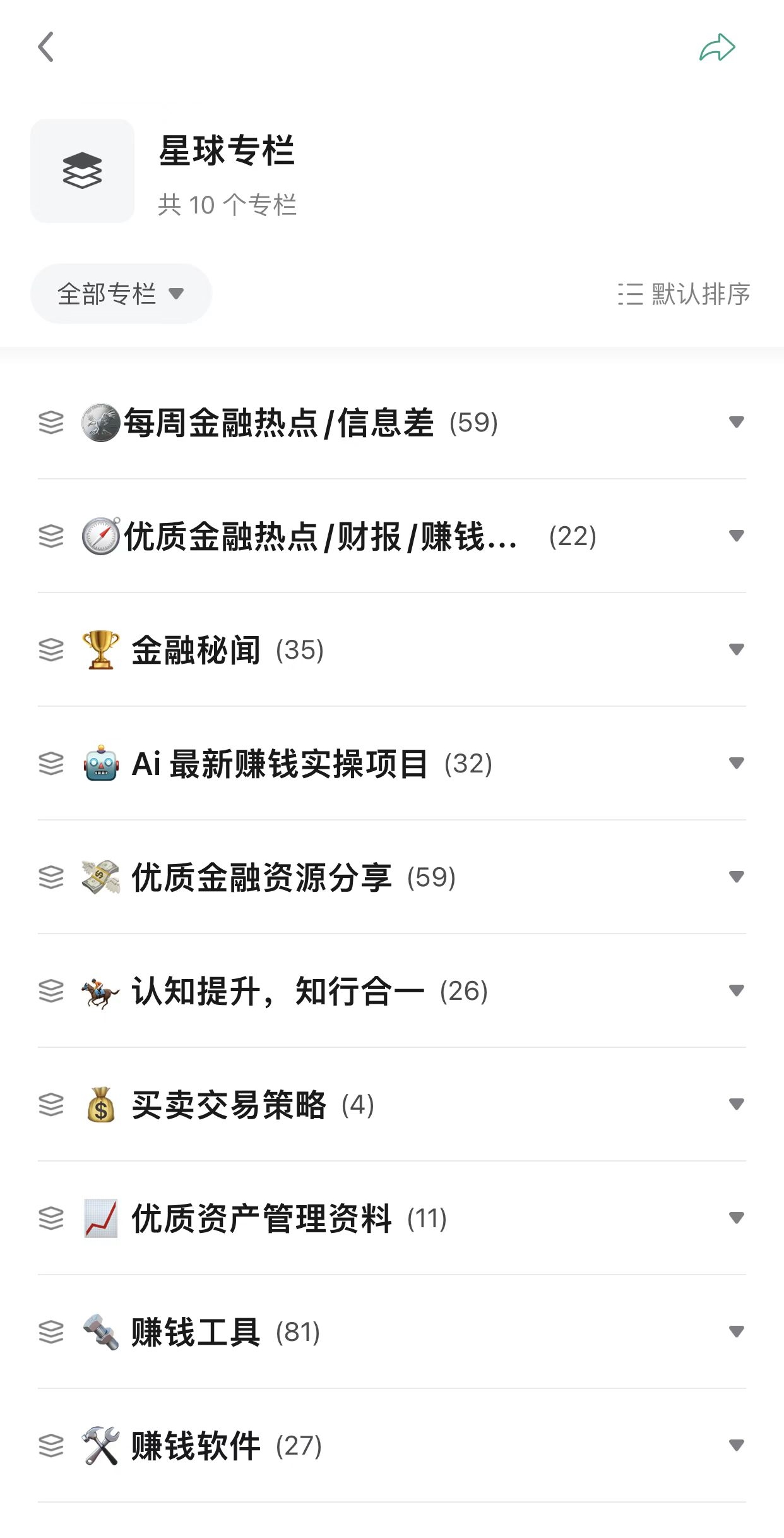
Task: Expand the 优质资产管理资料 column
Action: tap(736, 1218)
